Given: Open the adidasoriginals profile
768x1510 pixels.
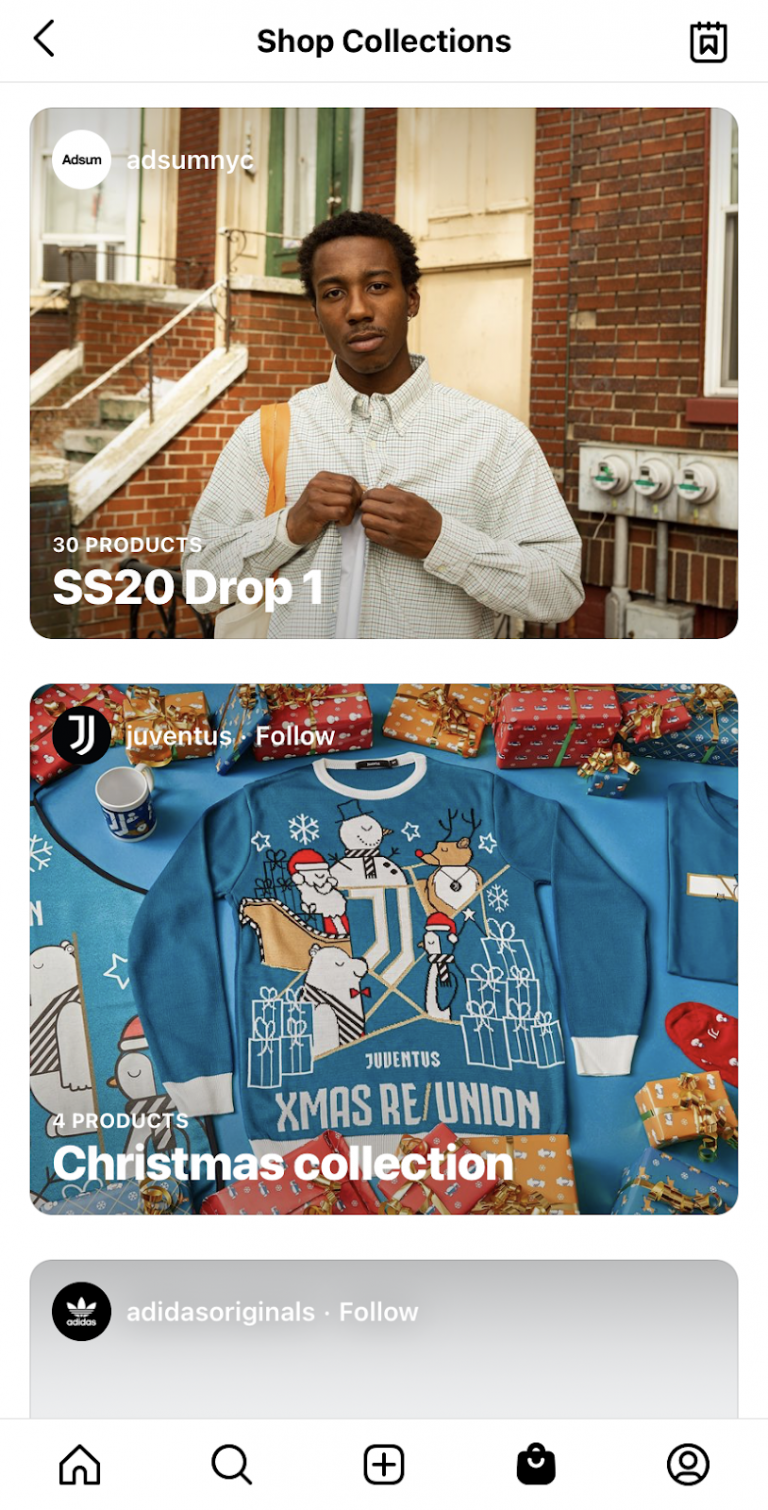Looking at the screenshot, I should (x=221, y=1312).
